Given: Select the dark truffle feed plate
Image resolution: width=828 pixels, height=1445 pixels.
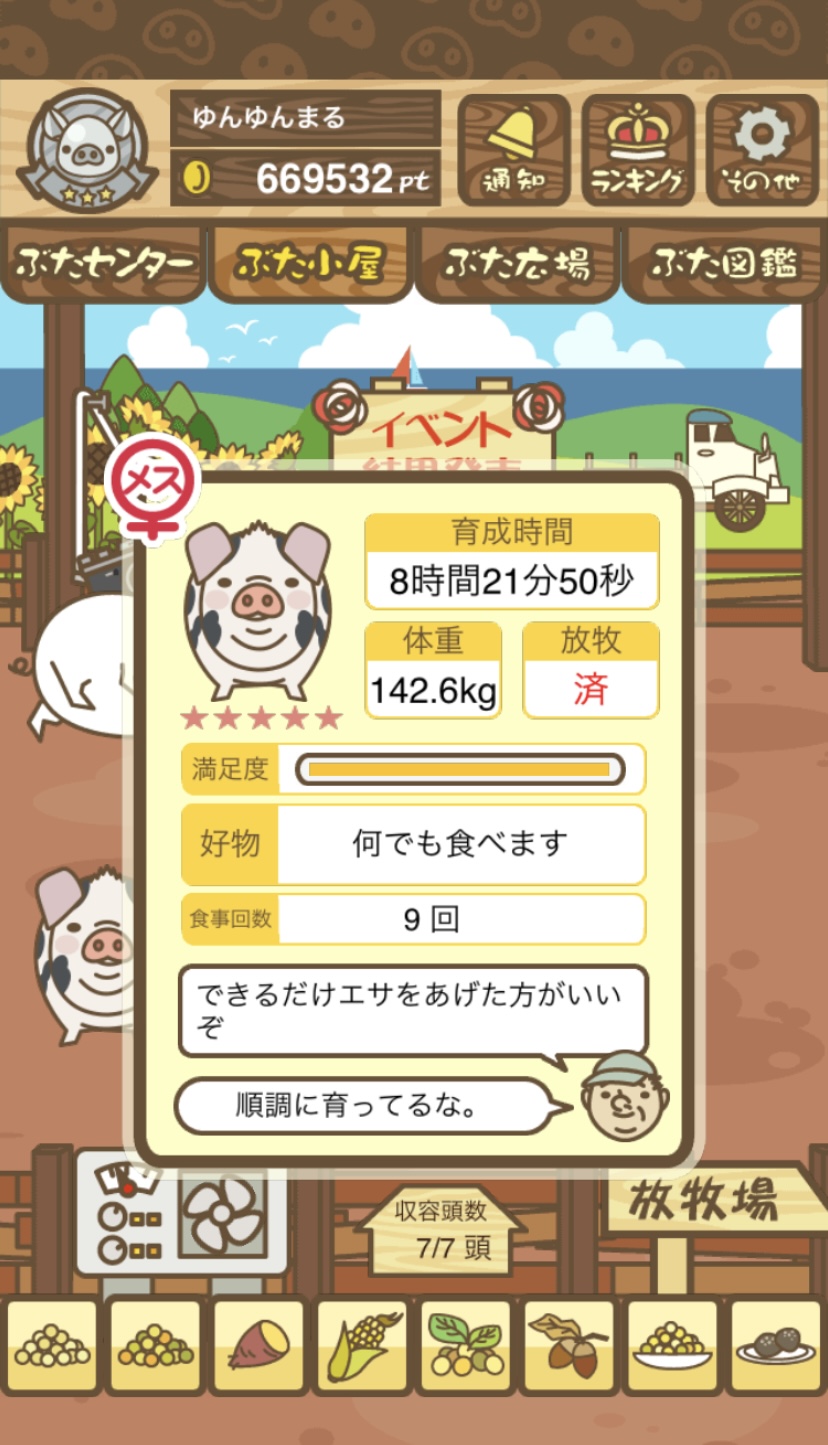Looking at the screenshot, I should click(x=775, y=1343).
